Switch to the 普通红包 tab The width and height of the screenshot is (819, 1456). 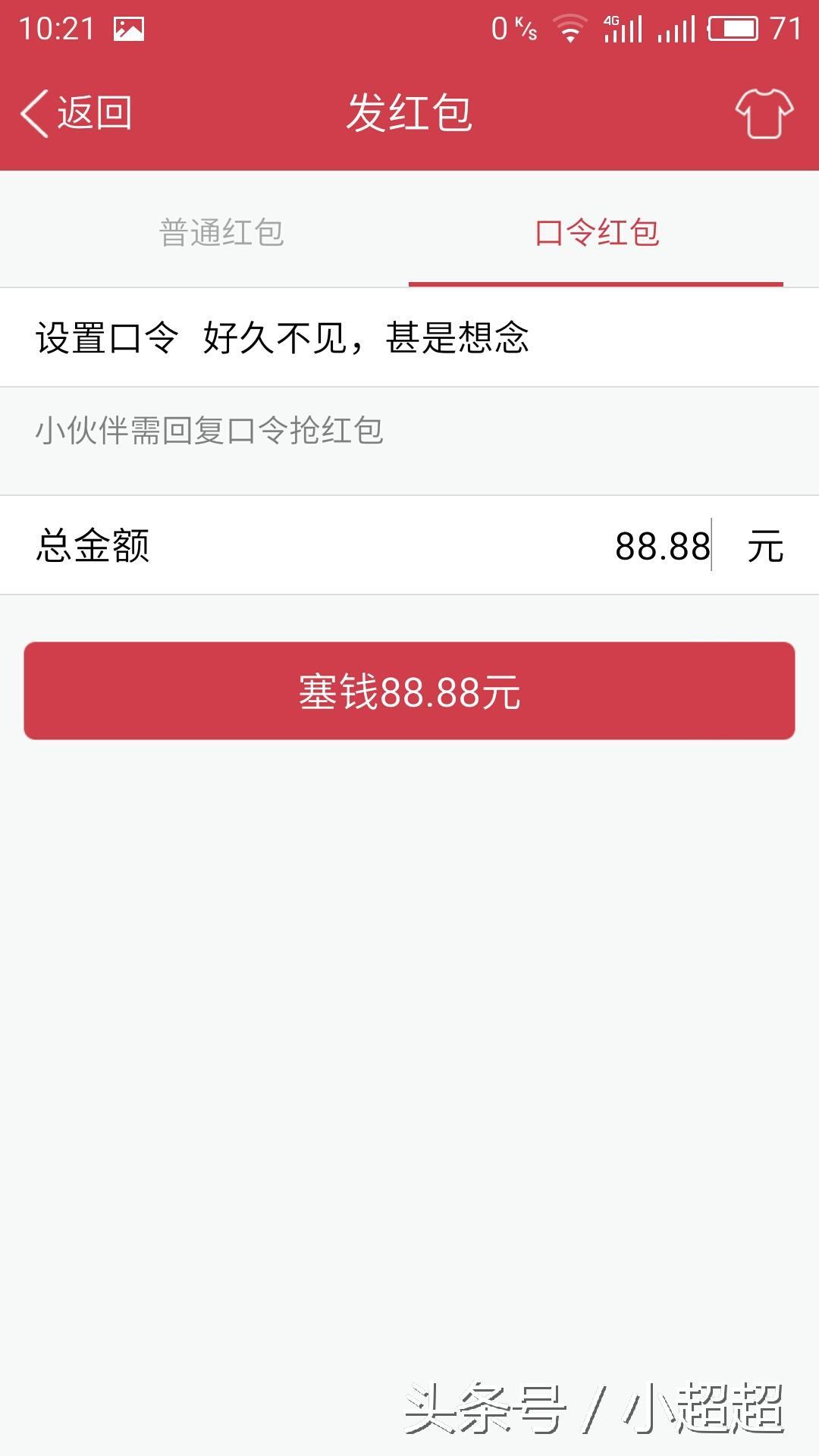[x=221, y=232]
